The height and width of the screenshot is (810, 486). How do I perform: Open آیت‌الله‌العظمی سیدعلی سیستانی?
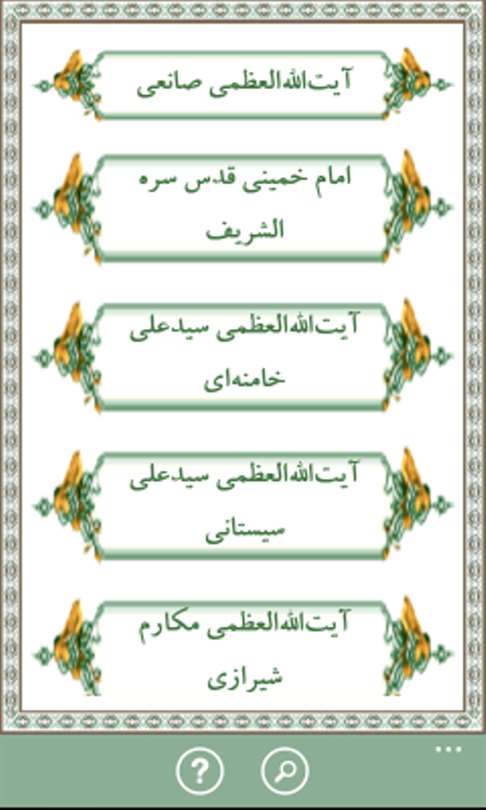point(243,506)
